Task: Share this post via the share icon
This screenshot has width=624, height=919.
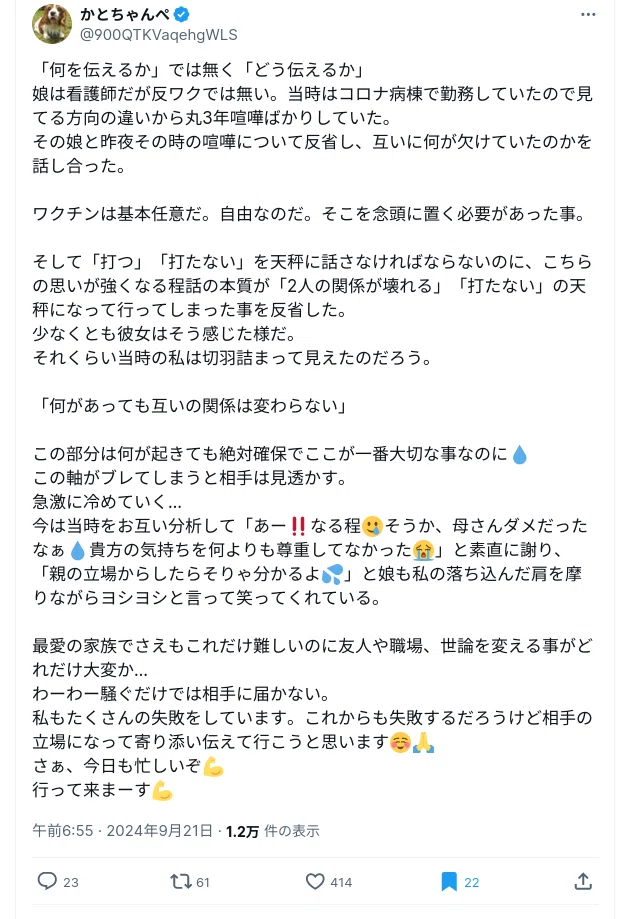Action: point(583,881)
